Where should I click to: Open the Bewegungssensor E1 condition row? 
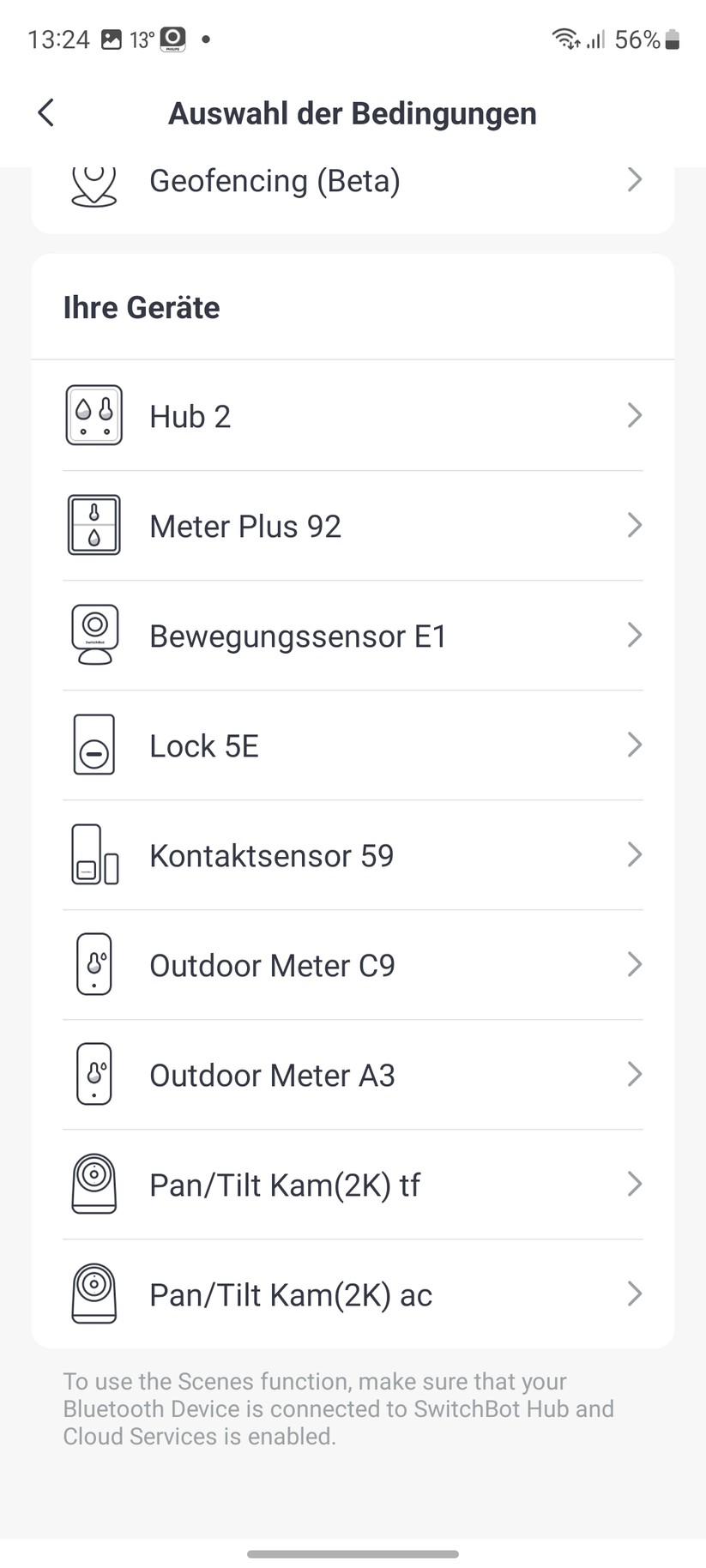click(x=353, y=635)
